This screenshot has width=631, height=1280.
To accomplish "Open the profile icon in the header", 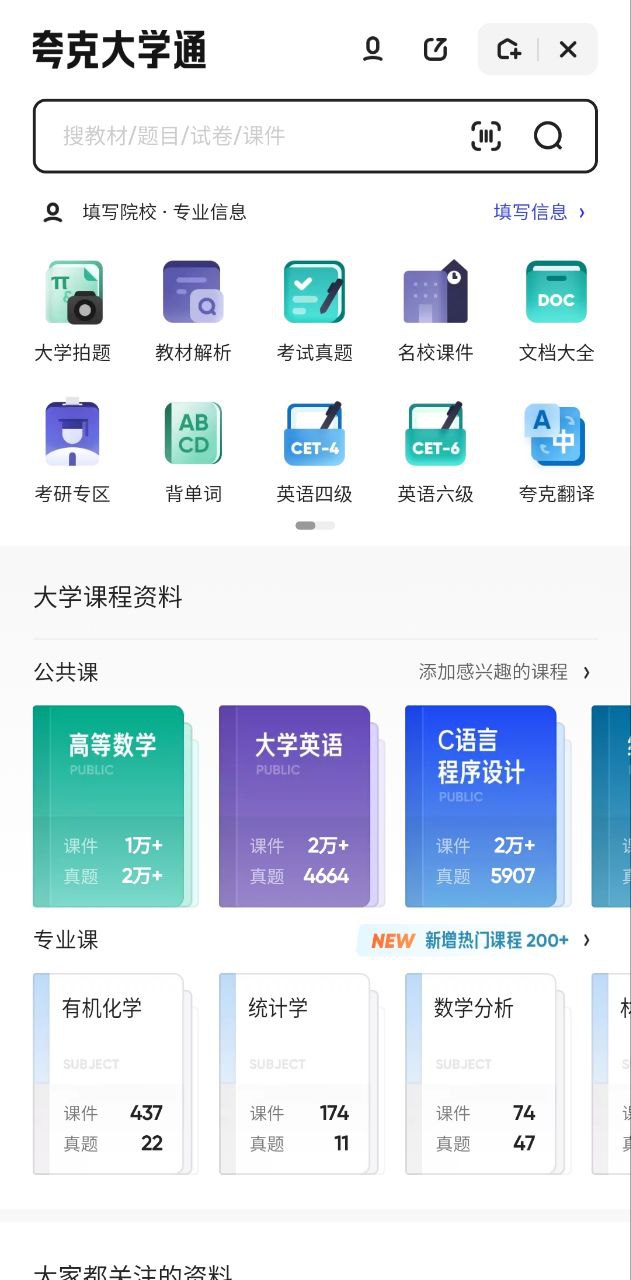I will point(373,49).
